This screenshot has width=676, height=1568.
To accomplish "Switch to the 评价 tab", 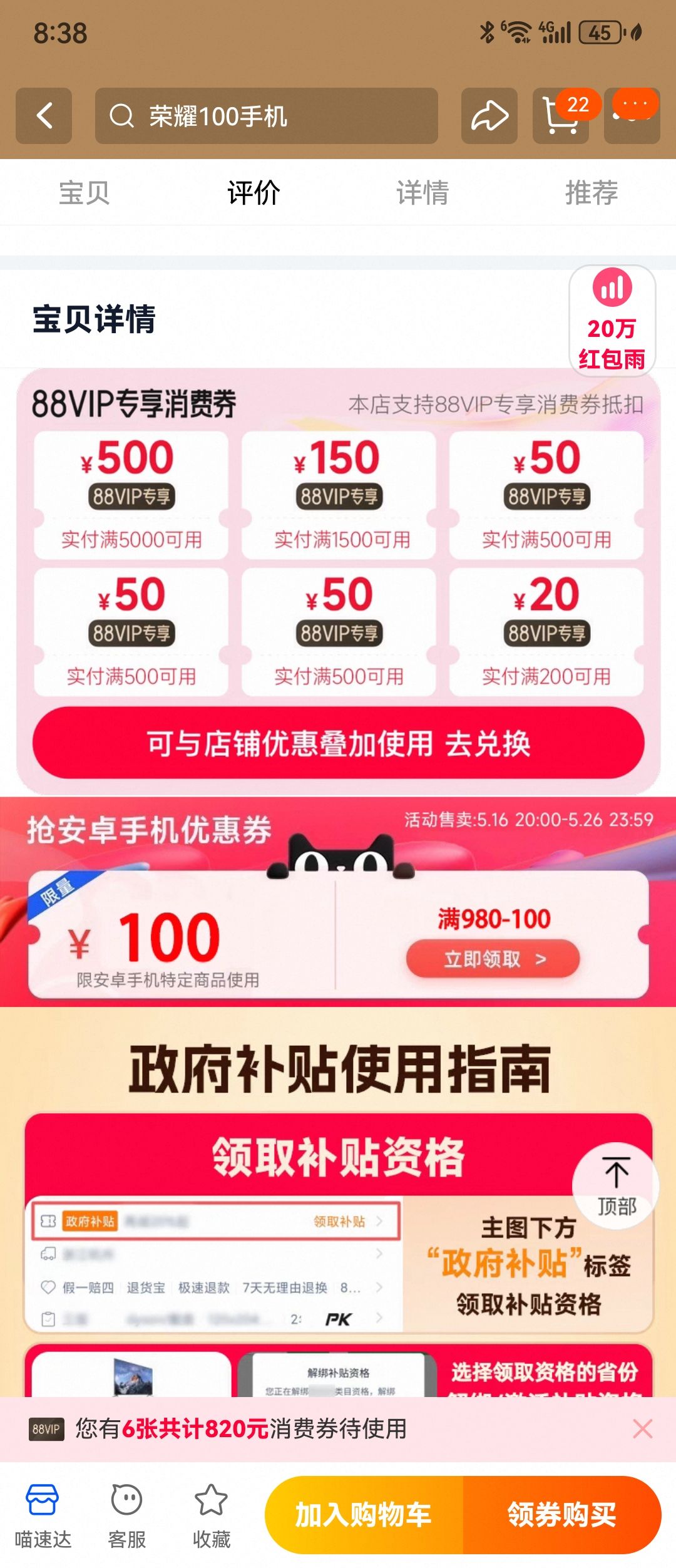I will coord(253,192).
